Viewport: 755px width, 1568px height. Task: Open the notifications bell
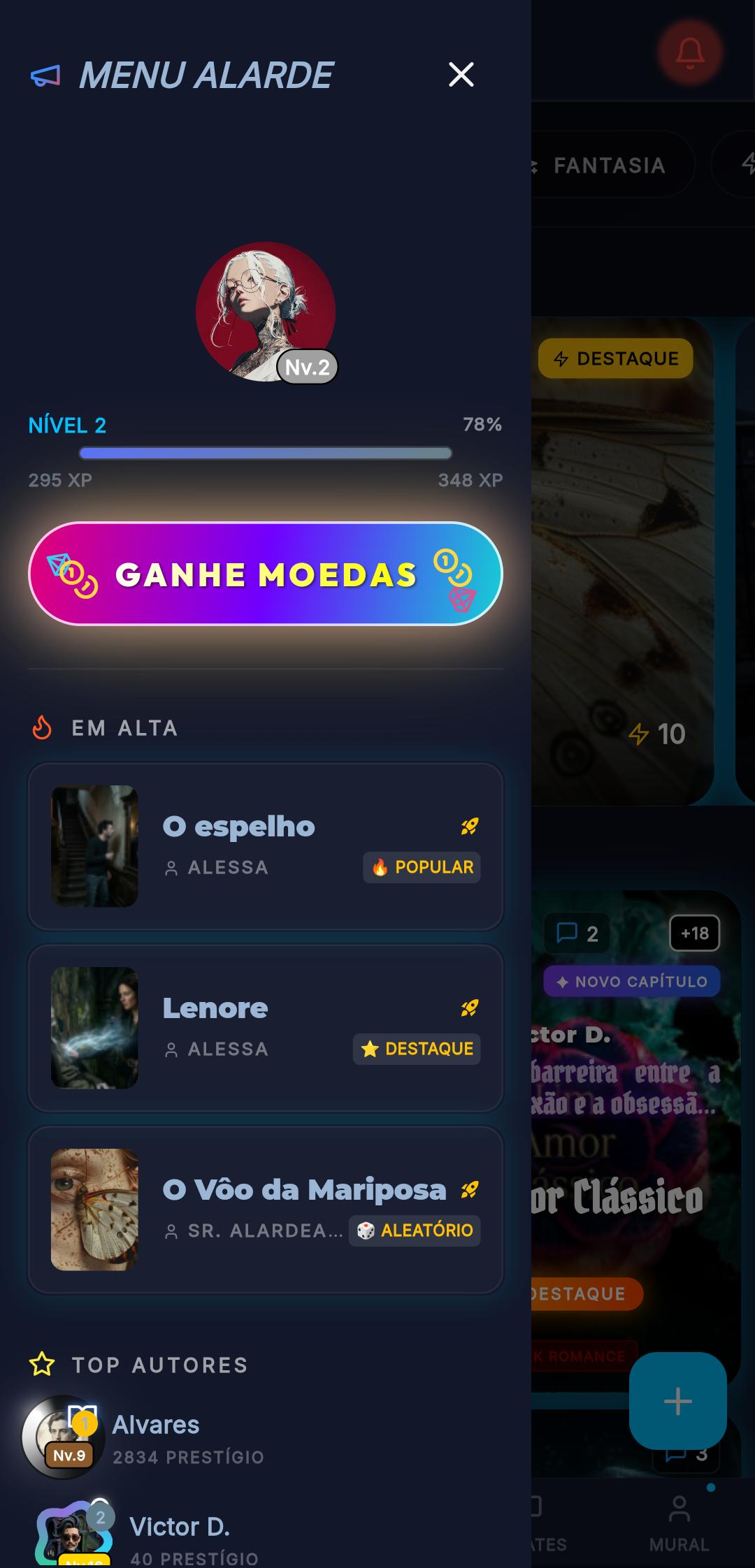pos(690,52)
